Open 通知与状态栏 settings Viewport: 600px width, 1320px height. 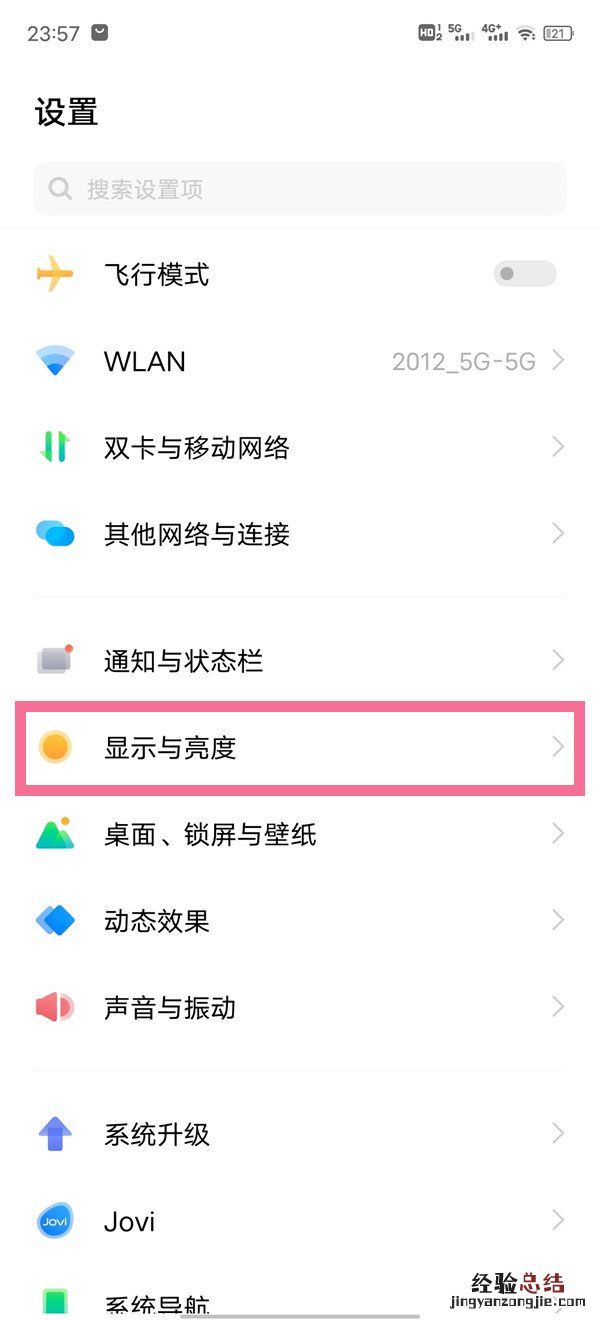tap(300, 660)
